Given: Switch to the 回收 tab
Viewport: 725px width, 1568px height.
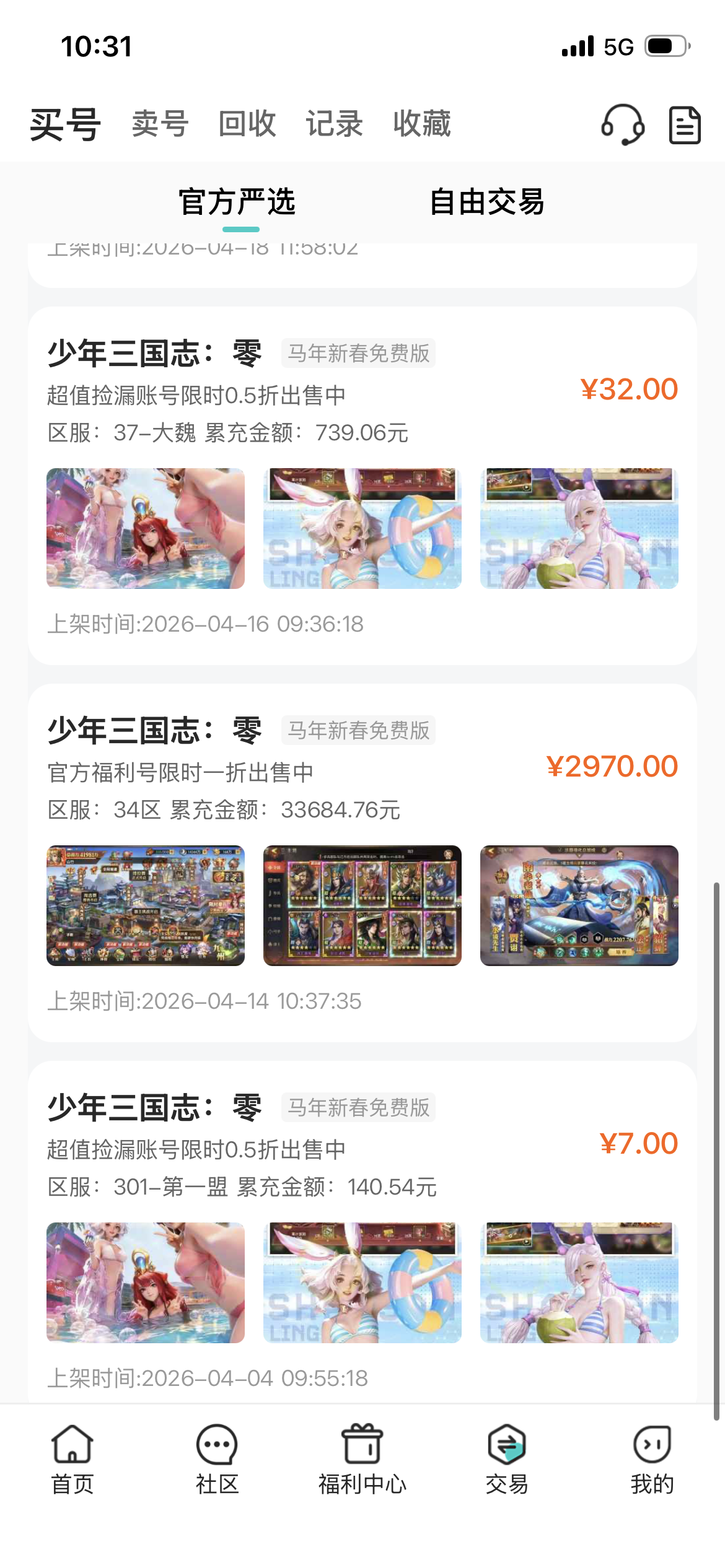Looking at the screenshot, I should coord(247,124).
